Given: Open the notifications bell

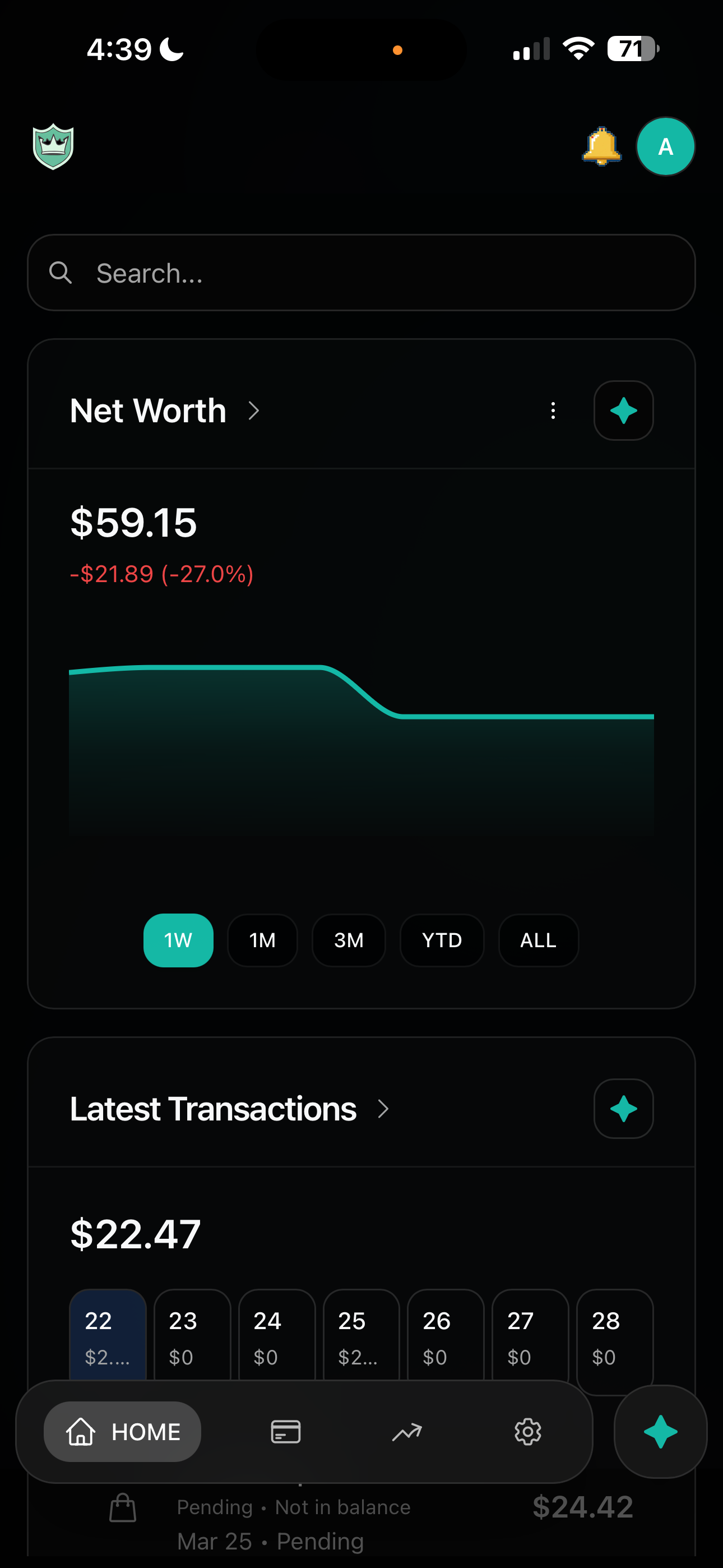Looking at the screenshot, I should coord(601,147).
